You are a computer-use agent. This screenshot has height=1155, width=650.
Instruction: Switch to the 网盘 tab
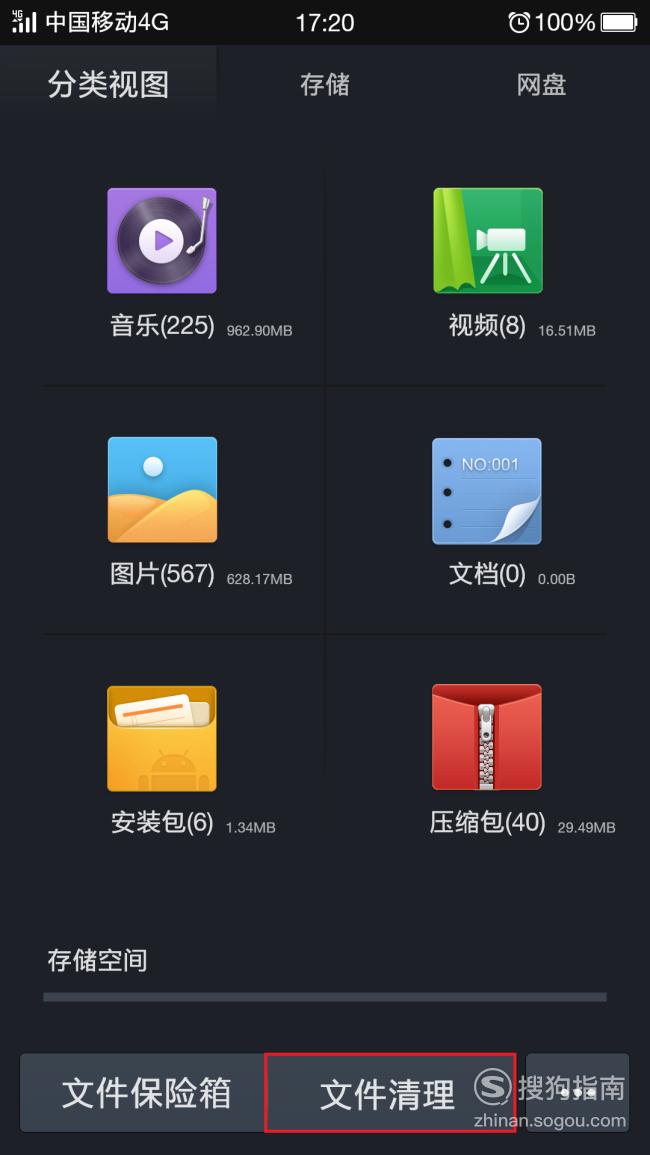(541, 84)
